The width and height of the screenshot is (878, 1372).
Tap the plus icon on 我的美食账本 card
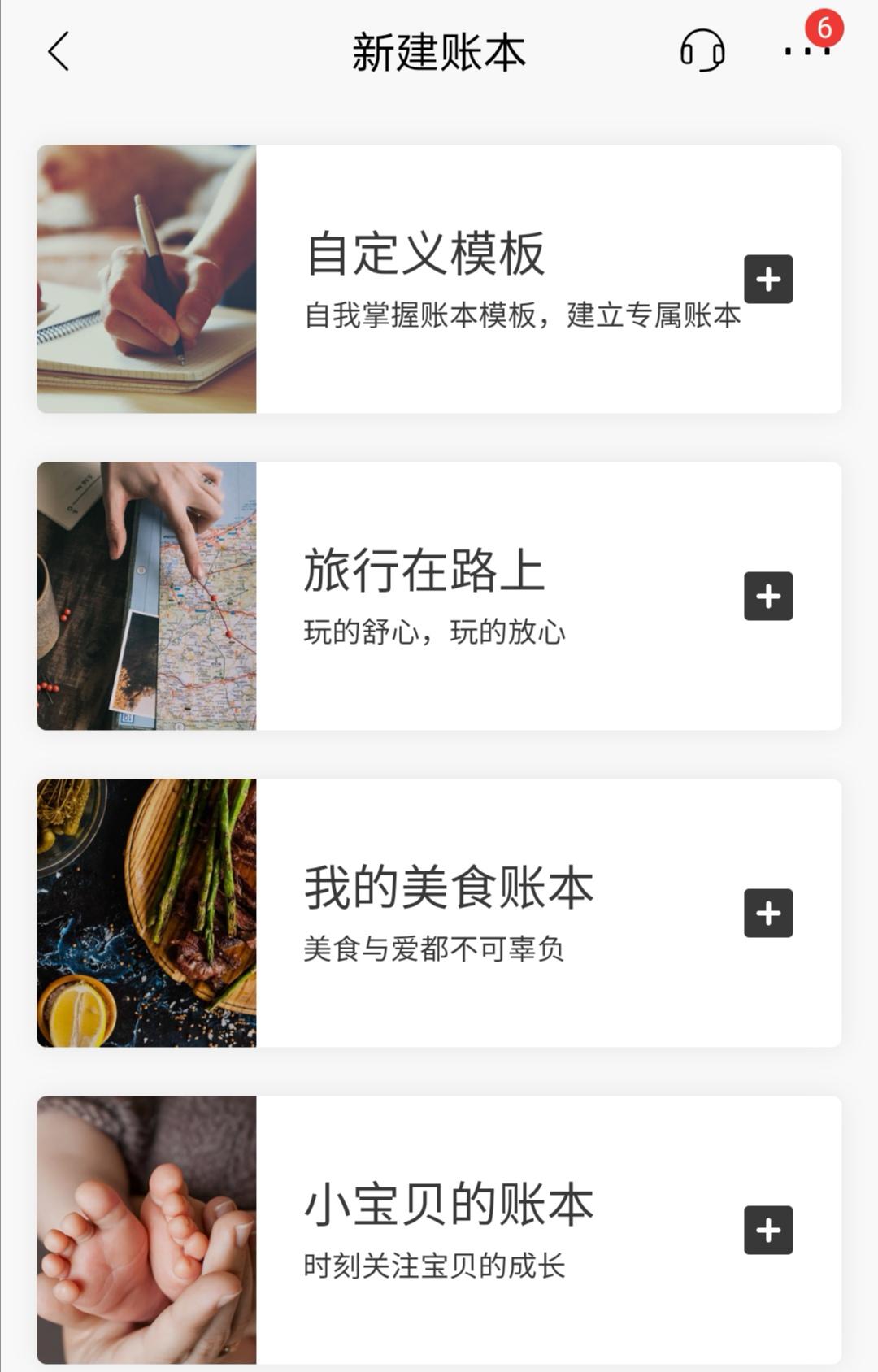(767, 912)
